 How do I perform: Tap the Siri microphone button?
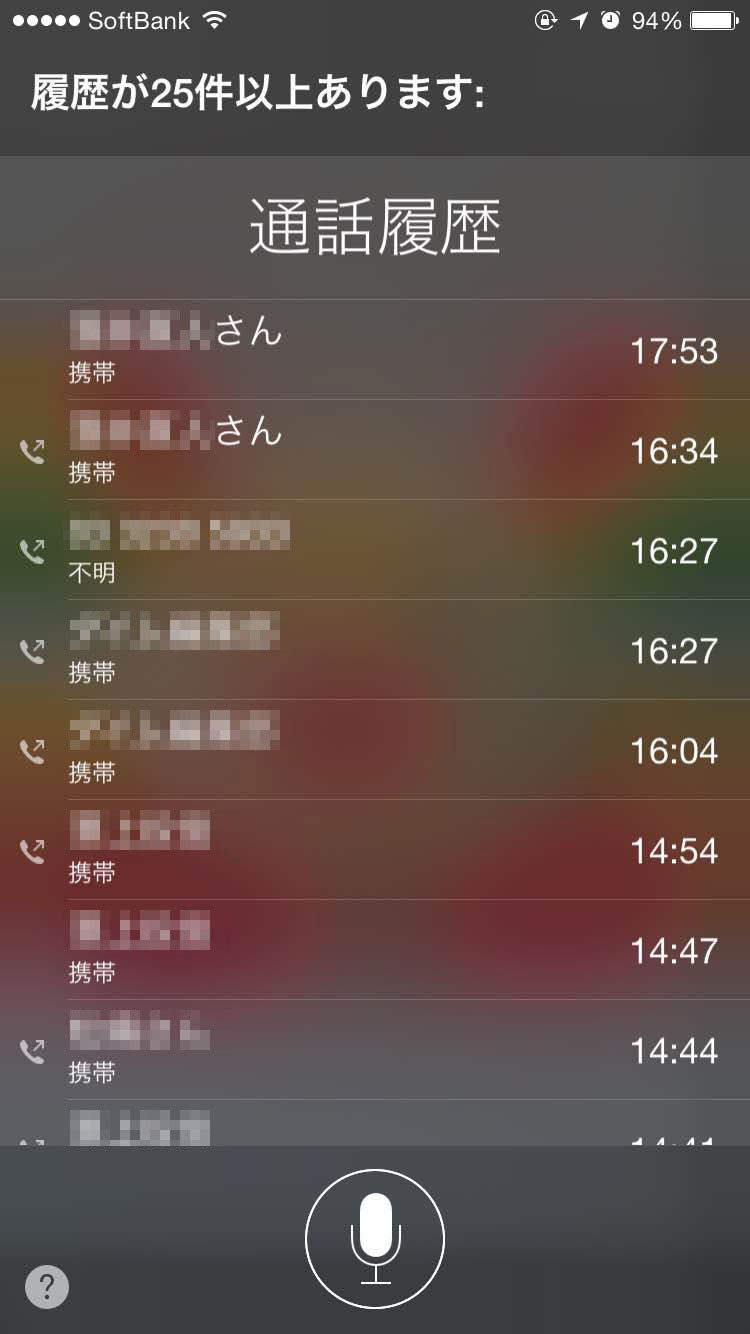(x=375, y=1238)
